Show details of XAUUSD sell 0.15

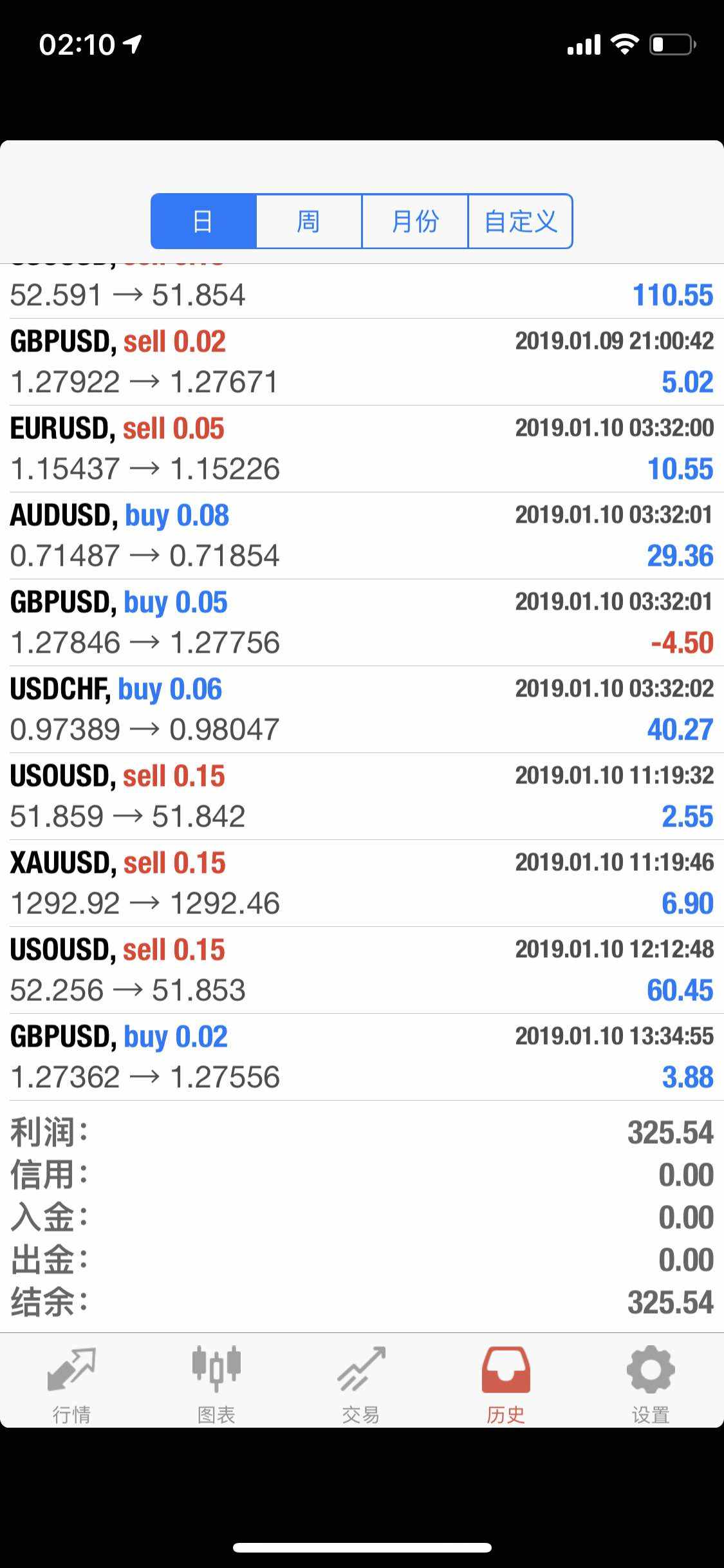click(362, 883)
